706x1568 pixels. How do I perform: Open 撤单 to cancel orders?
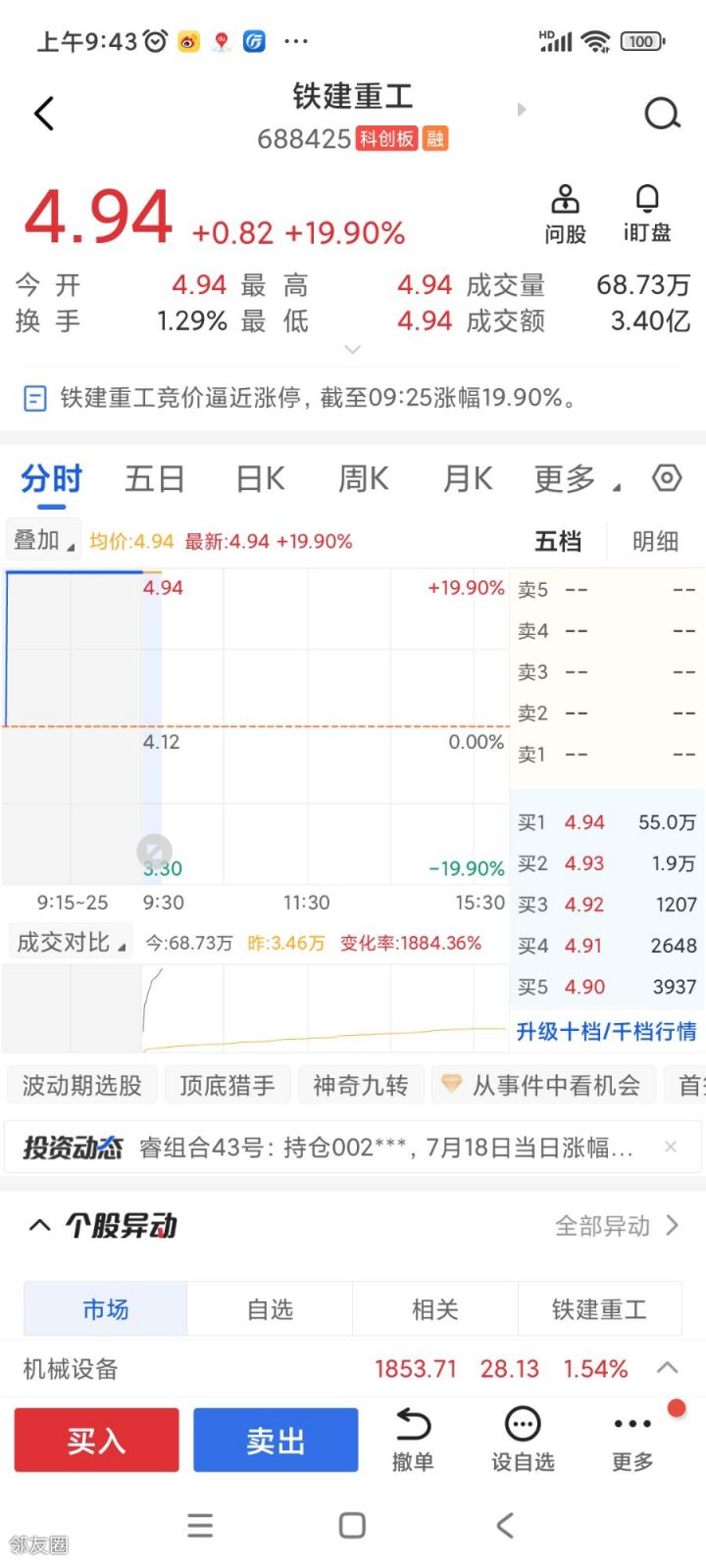click(413, 1440)
